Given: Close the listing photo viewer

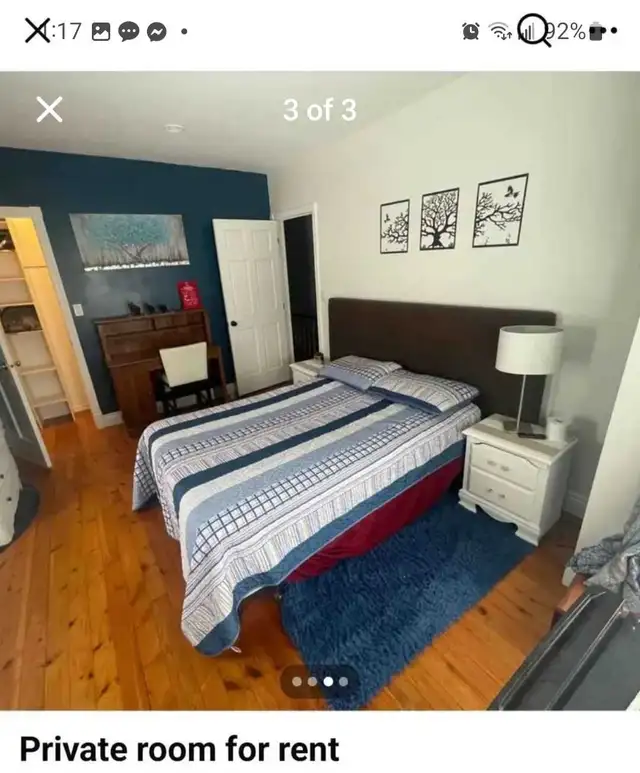Looking at the screenshot, I should 49,110.
